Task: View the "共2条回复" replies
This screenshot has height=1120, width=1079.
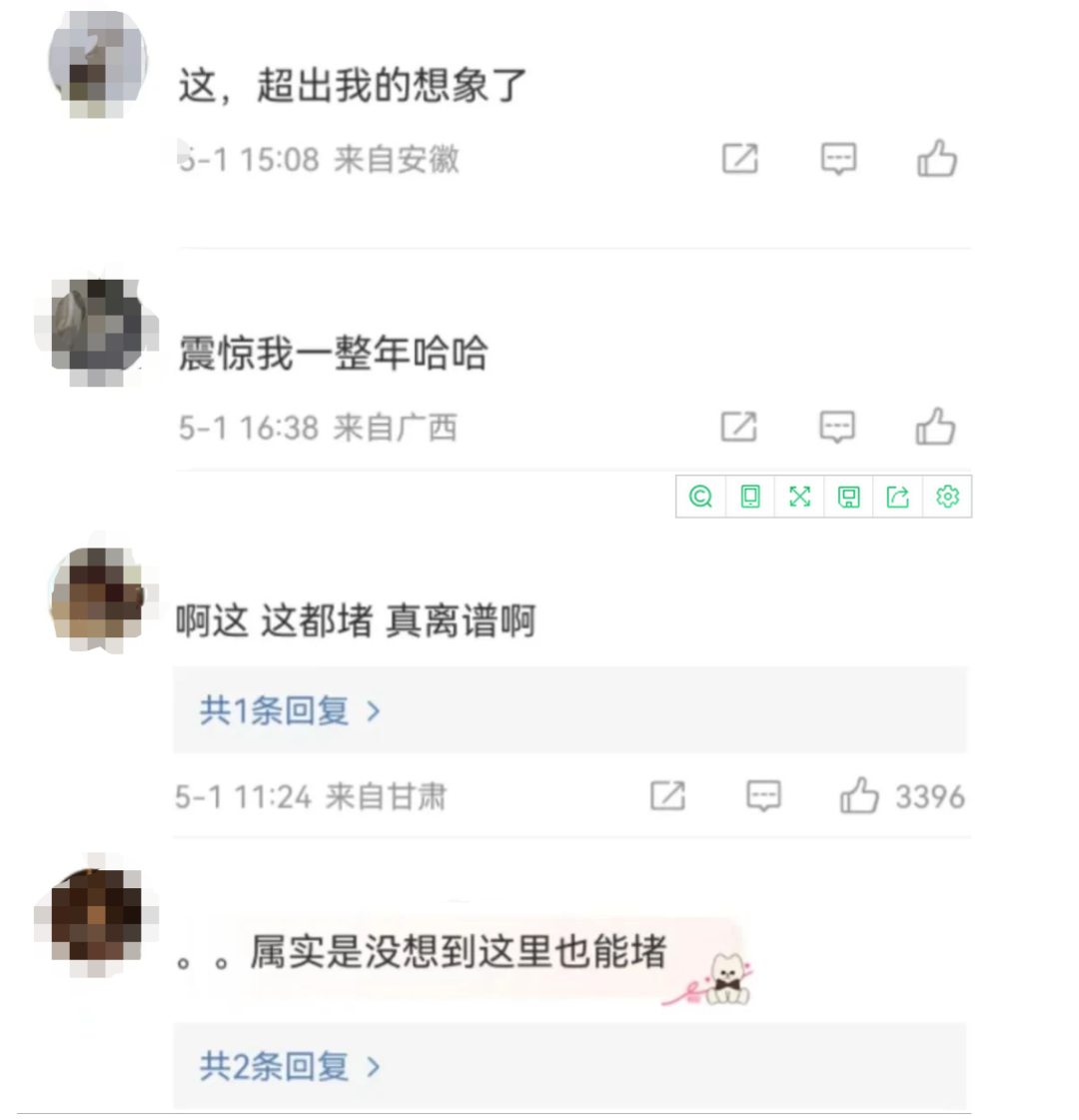Action: 290,1066
